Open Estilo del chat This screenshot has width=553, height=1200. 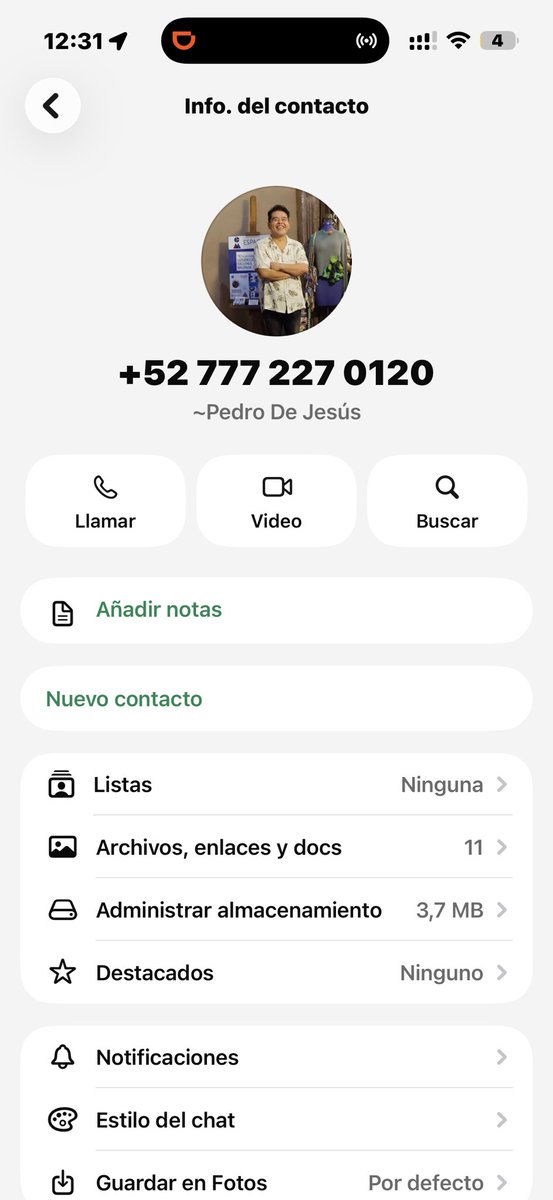276,1120
